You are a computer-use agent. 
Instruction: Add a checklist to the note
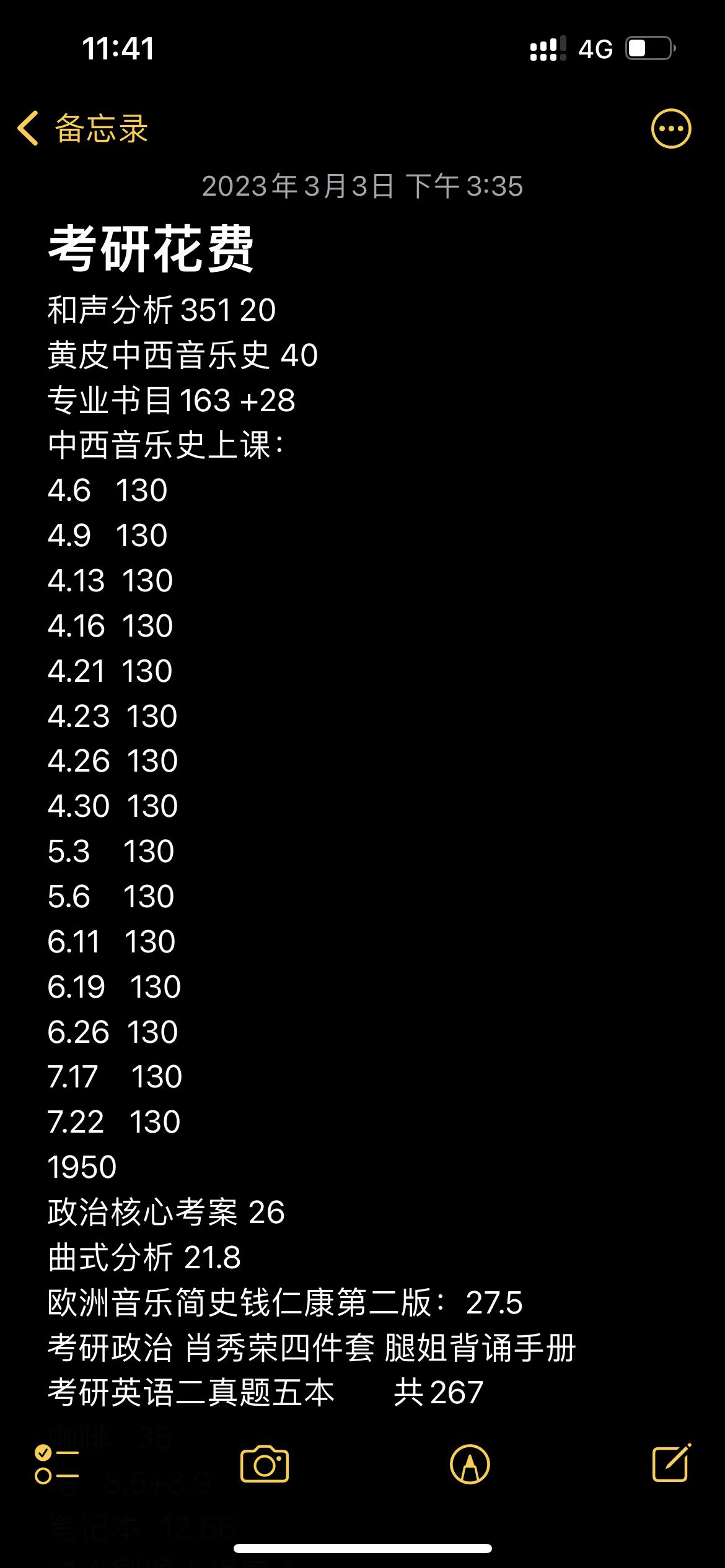point(57,1465)
